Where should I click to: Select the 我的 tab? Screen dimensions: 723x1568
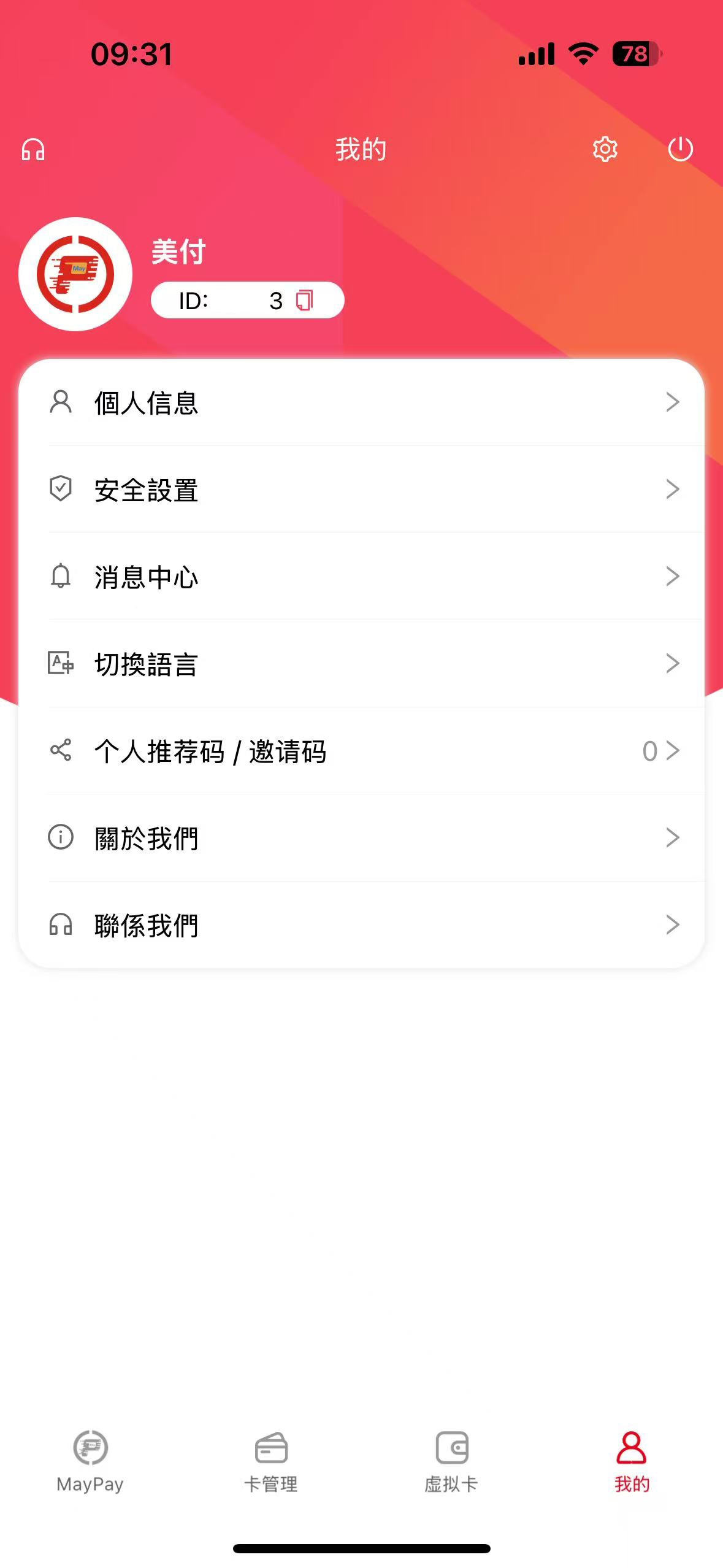[x=632, y=1461]
